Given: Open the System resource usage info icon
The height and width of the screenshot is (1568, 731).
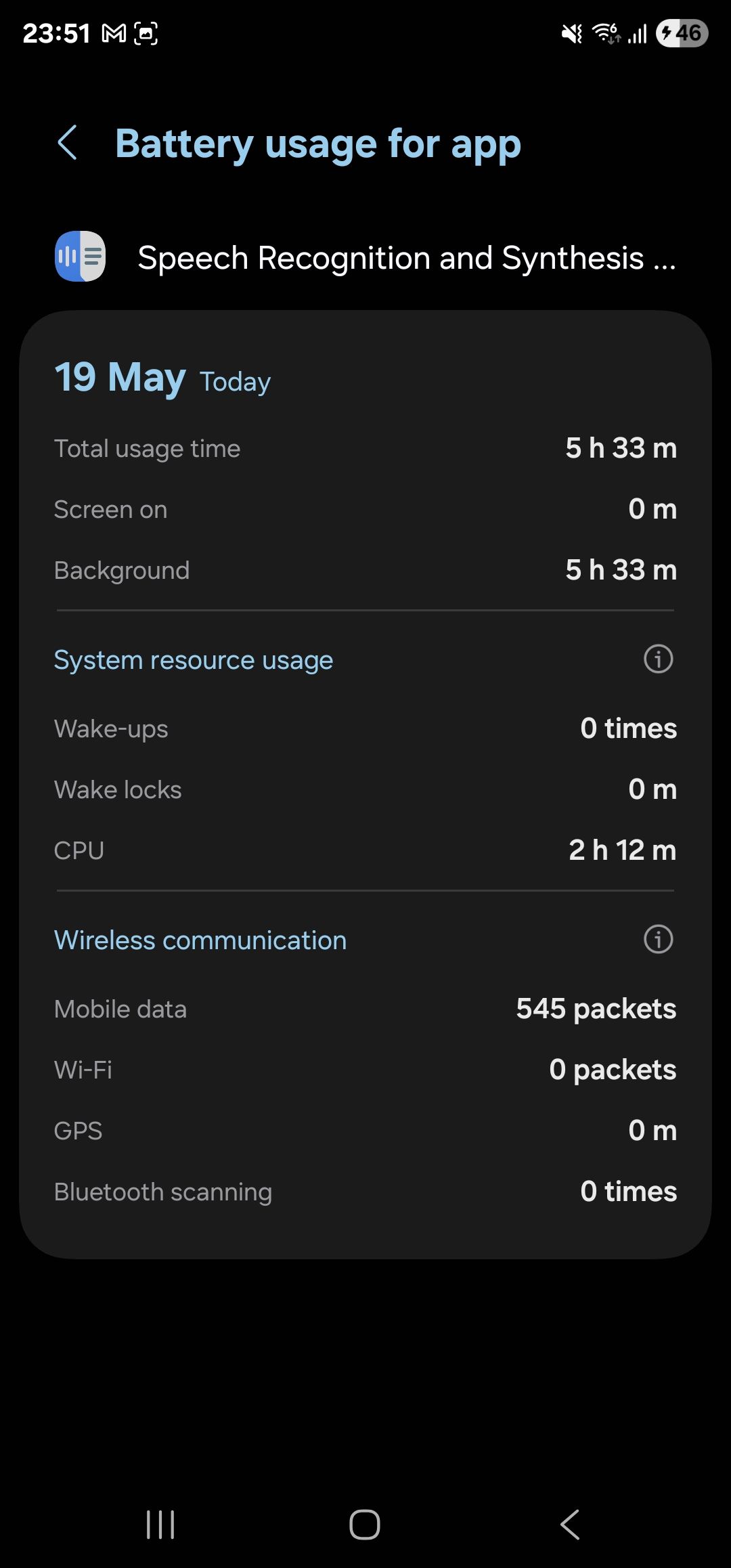Looking at the screenshot, I should [x=657, y=659].
